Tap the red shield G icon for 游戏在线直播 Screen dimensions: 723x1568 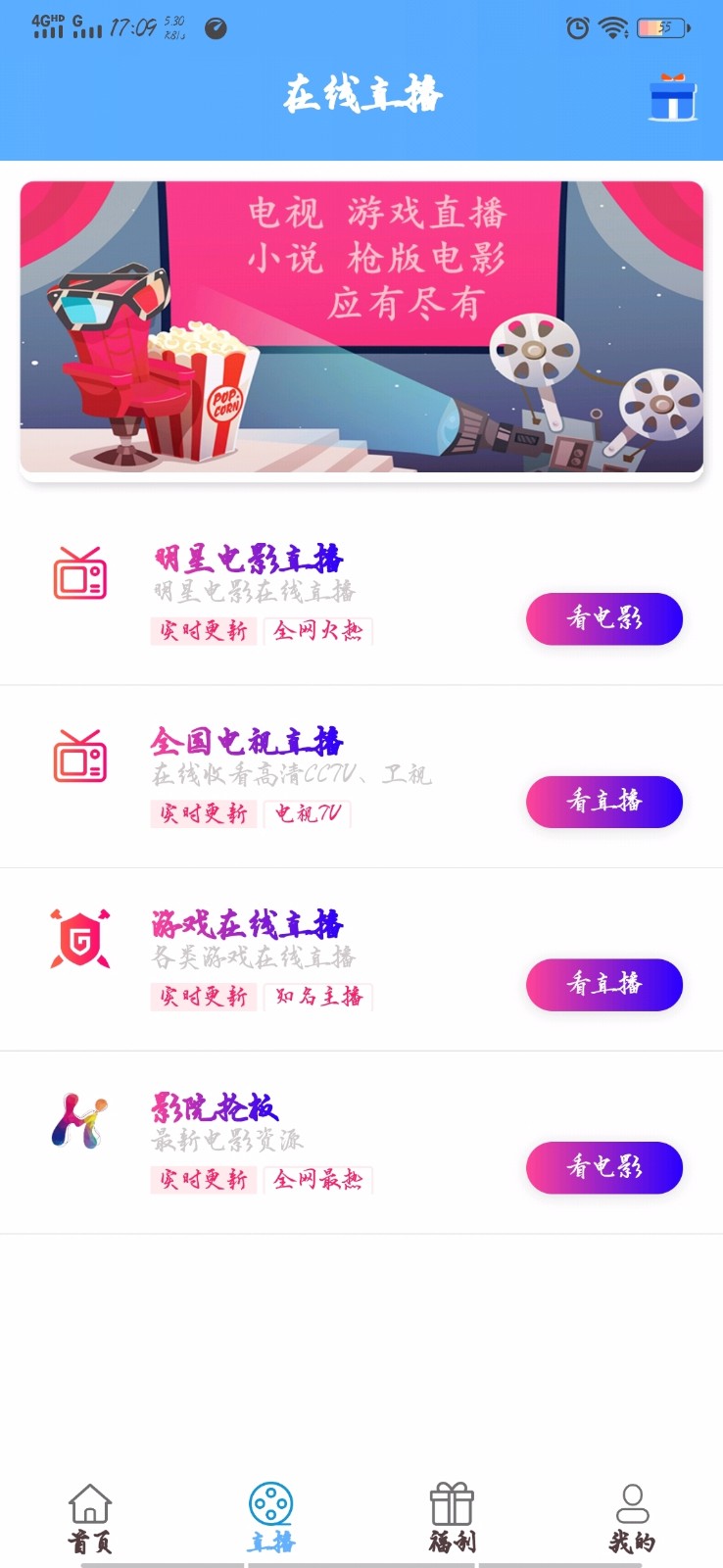(79, 939)
